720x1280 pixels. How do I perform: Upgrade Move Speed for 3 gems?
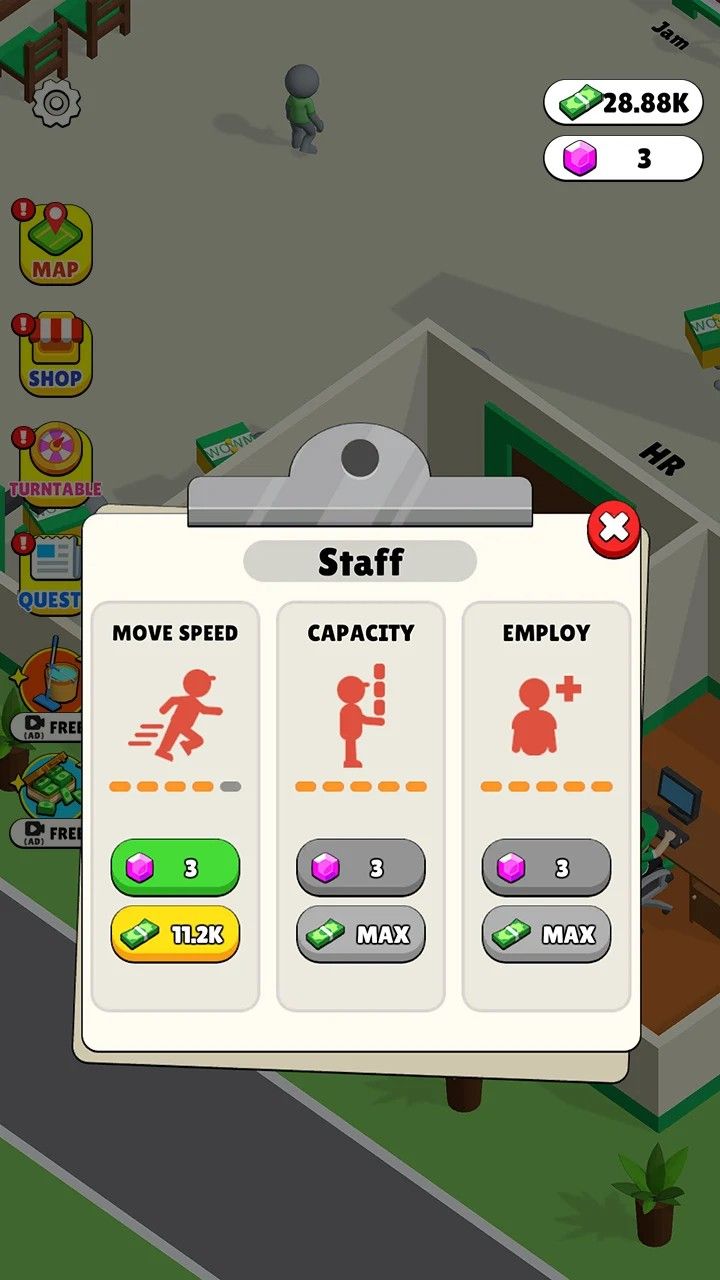(175, 867)
